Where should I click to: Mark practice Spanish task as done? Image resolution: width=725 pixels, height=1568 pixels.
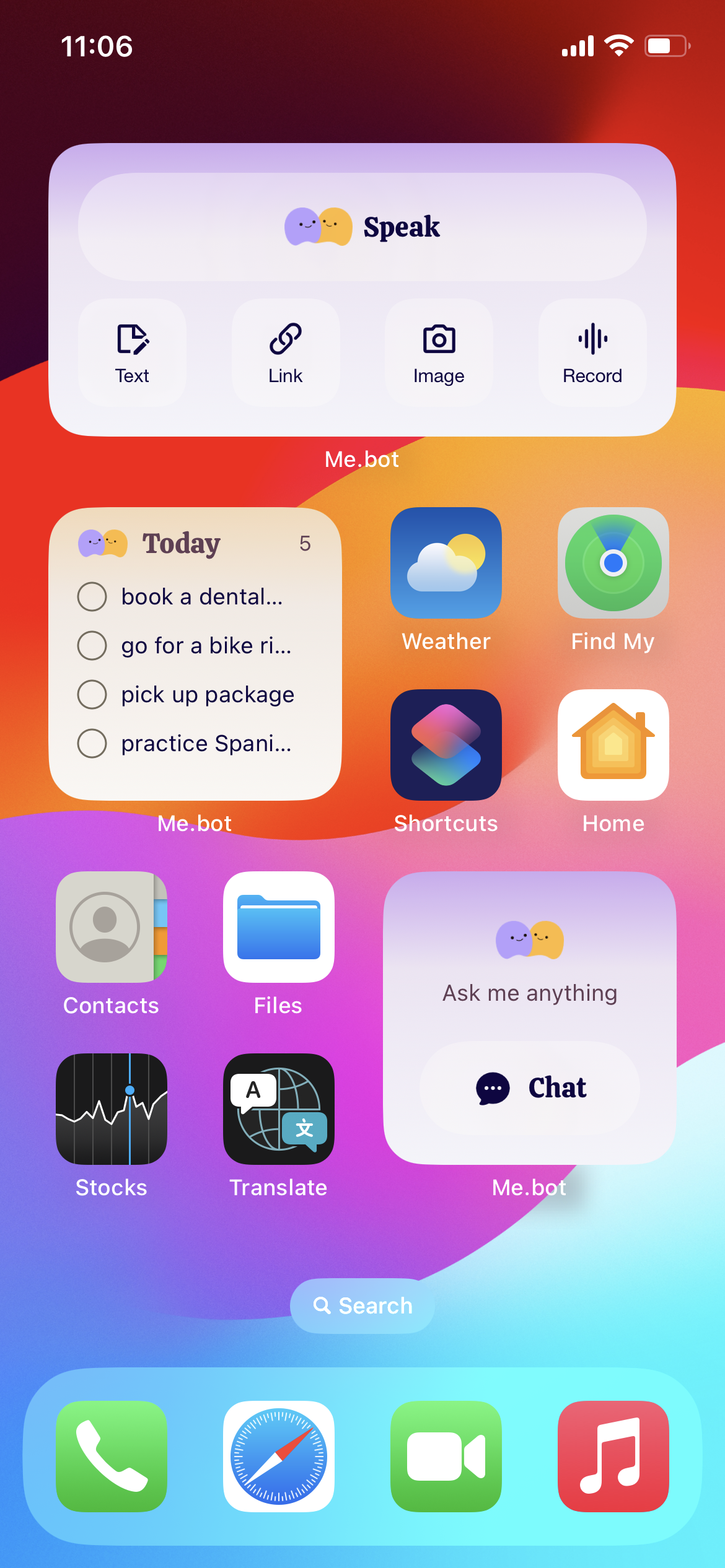coord(92,743)
